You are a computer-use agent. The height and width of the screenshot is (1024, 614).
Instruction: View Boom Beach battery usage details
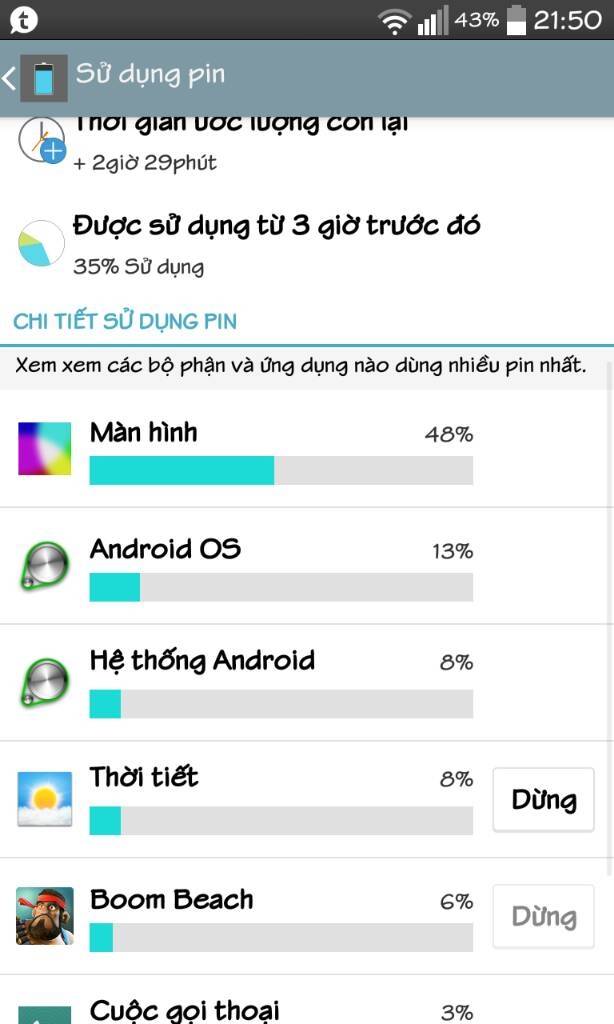[x=250, y=916]
